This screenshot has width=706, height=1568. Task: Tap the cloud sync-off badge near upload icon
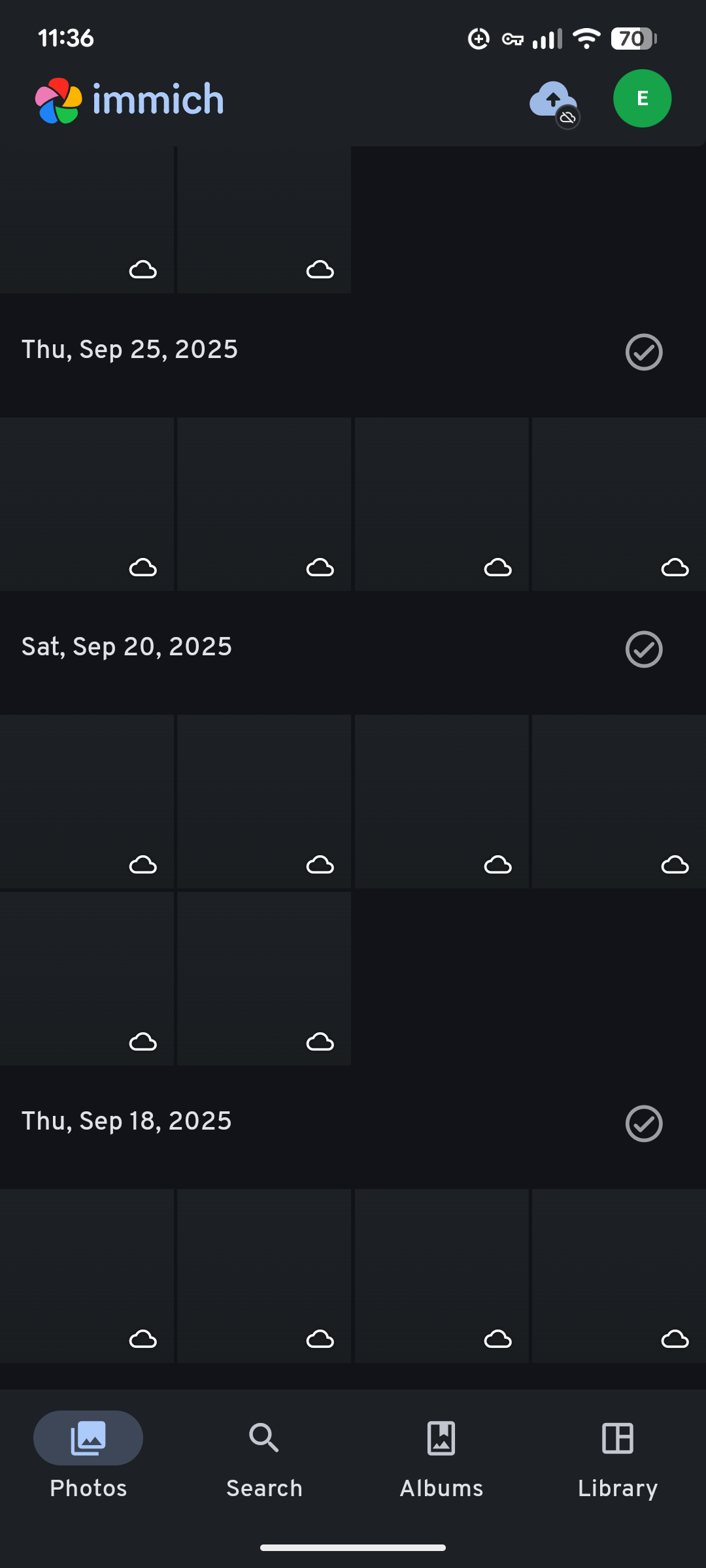click(x=567, y=118)
